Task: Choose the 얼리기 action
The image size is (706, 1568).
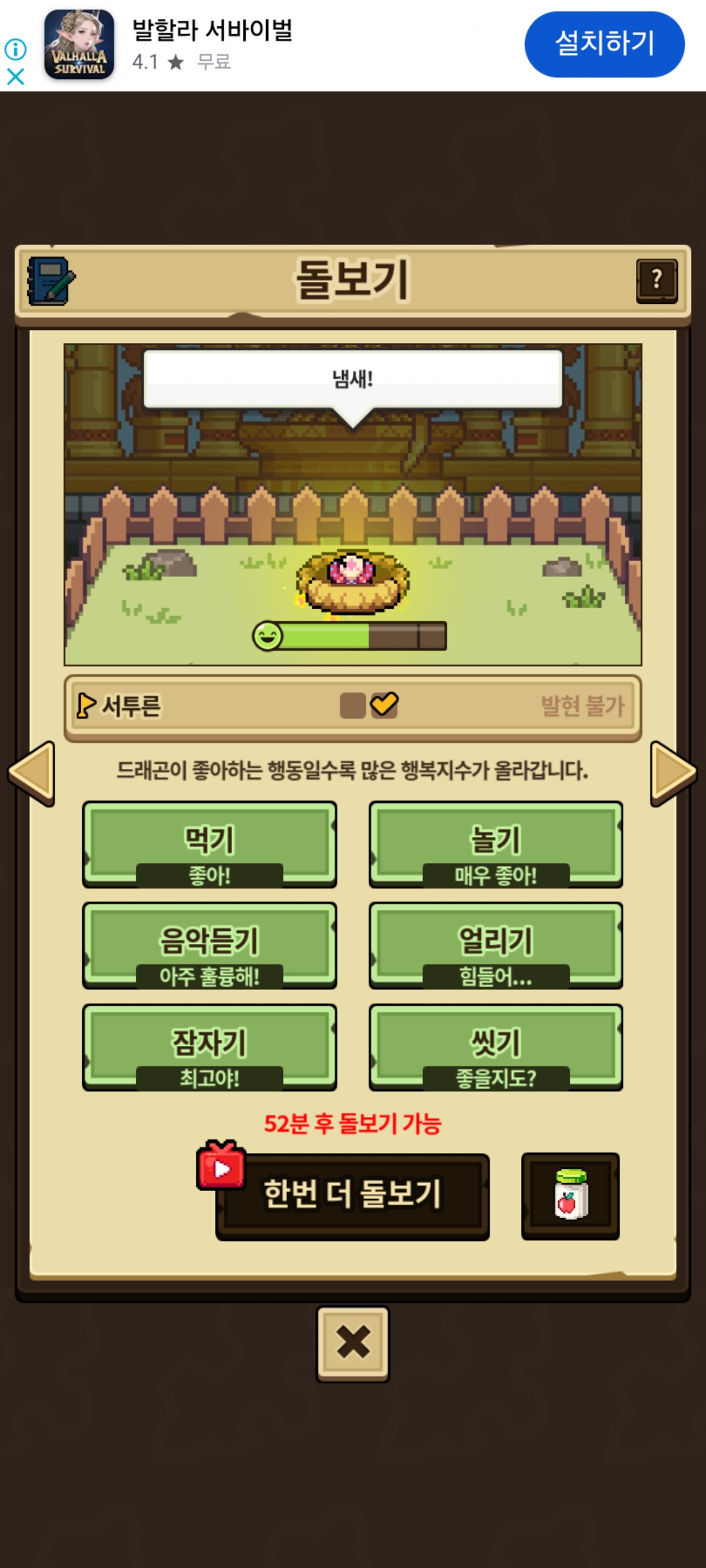Action: pyautogui.click(x=496, y=945)
